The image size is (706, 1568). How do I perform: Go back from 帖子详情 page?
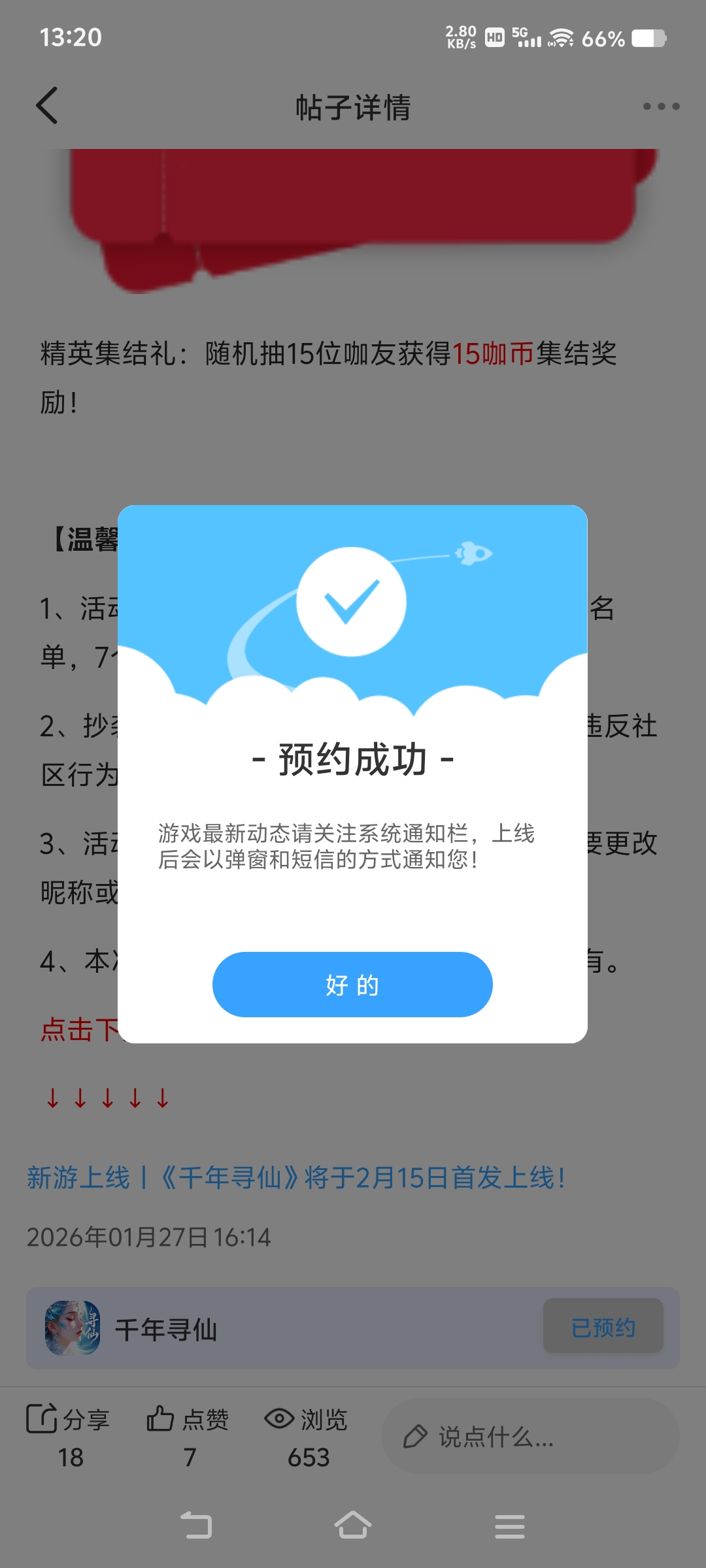point(47,106)
